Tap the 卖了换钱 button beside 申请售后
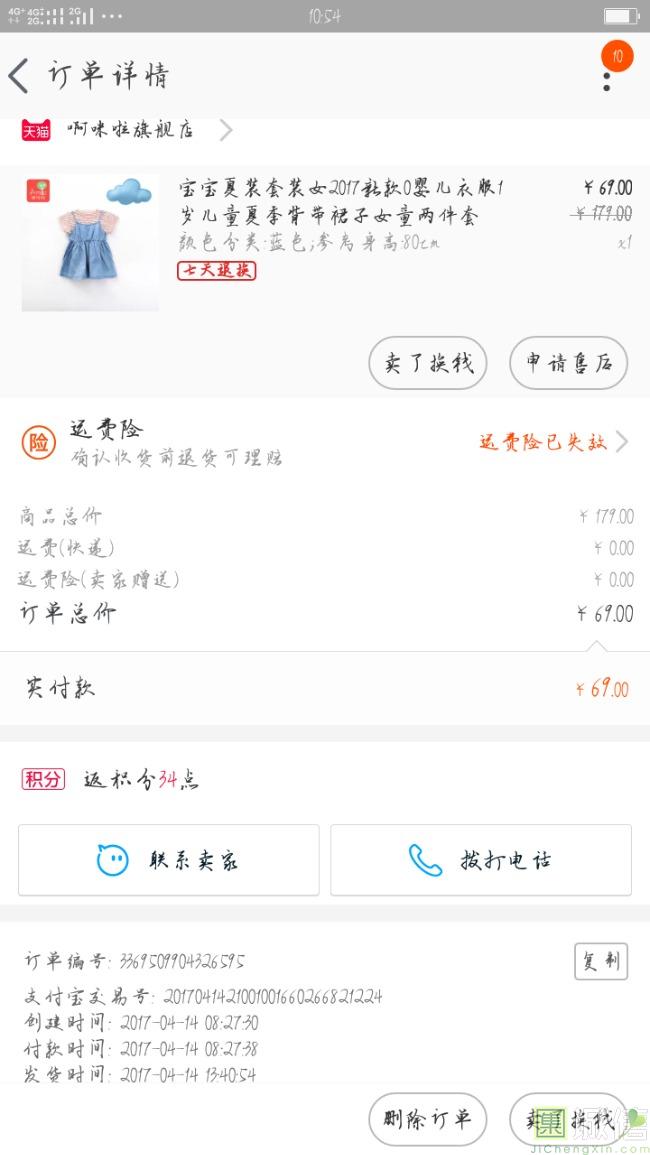 (x=428, y=363)
